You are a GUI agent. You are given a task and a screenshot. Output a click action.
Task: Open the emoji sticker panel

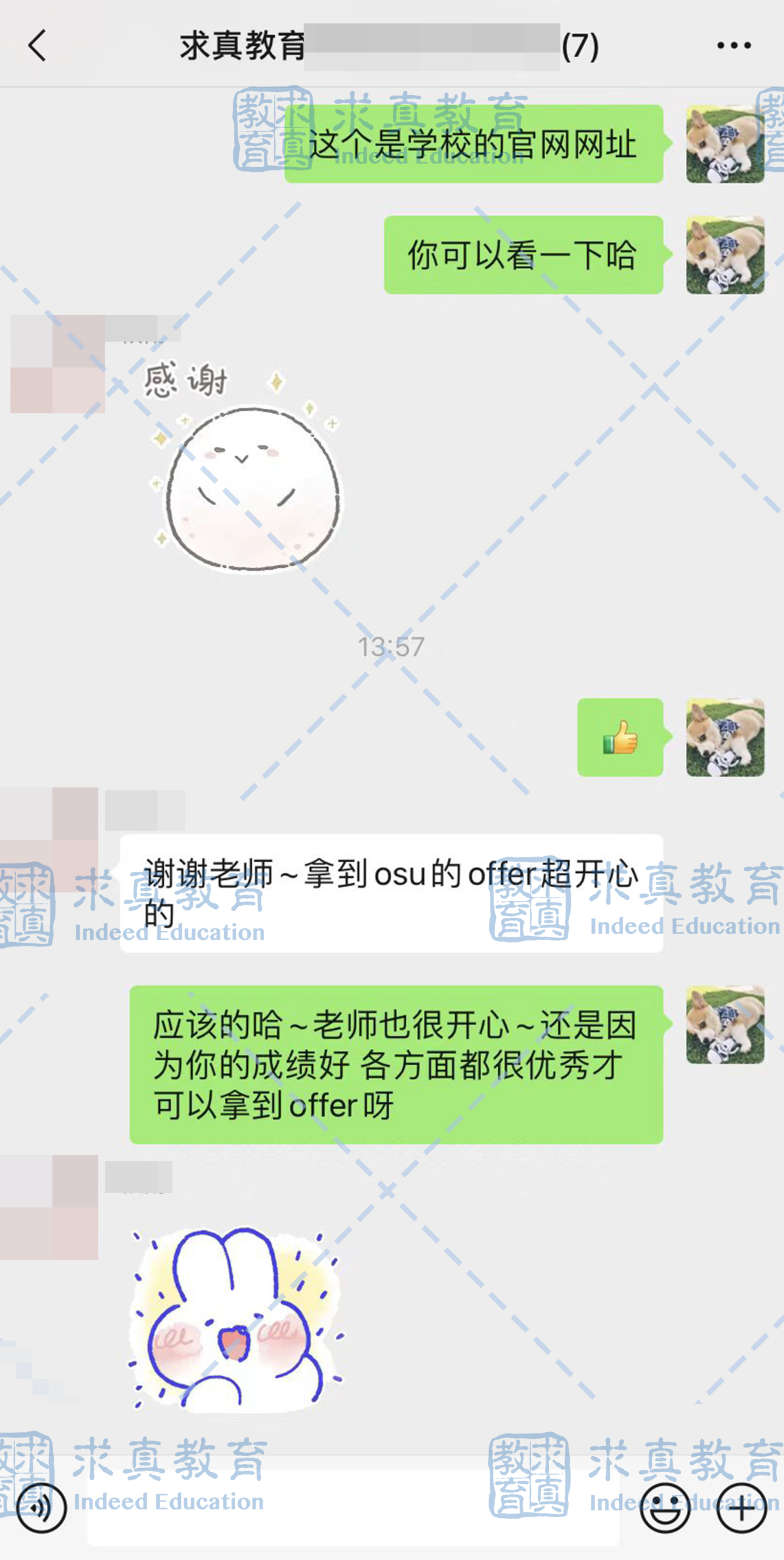[x=665, y=1508]
